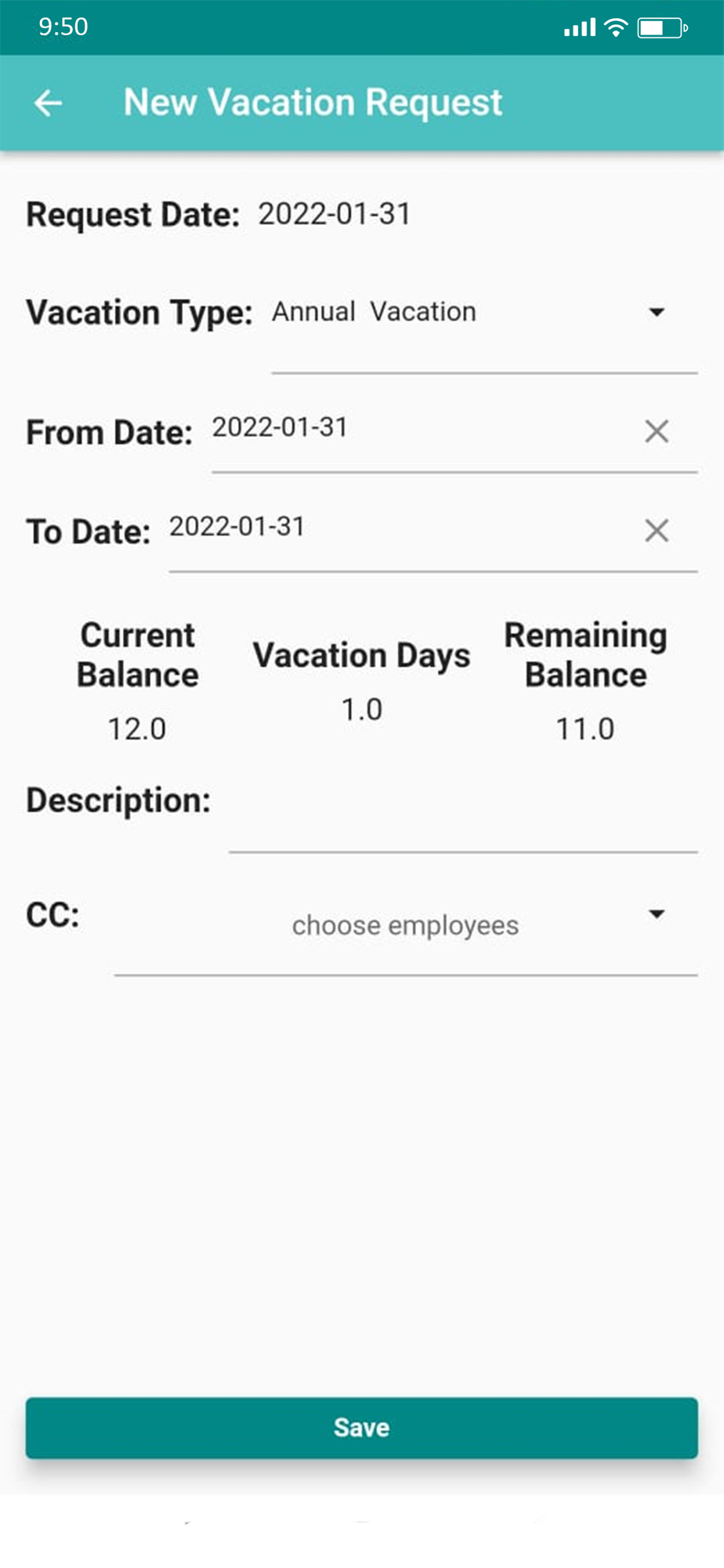
Task: Clear the From Date field
Action: 657,430
